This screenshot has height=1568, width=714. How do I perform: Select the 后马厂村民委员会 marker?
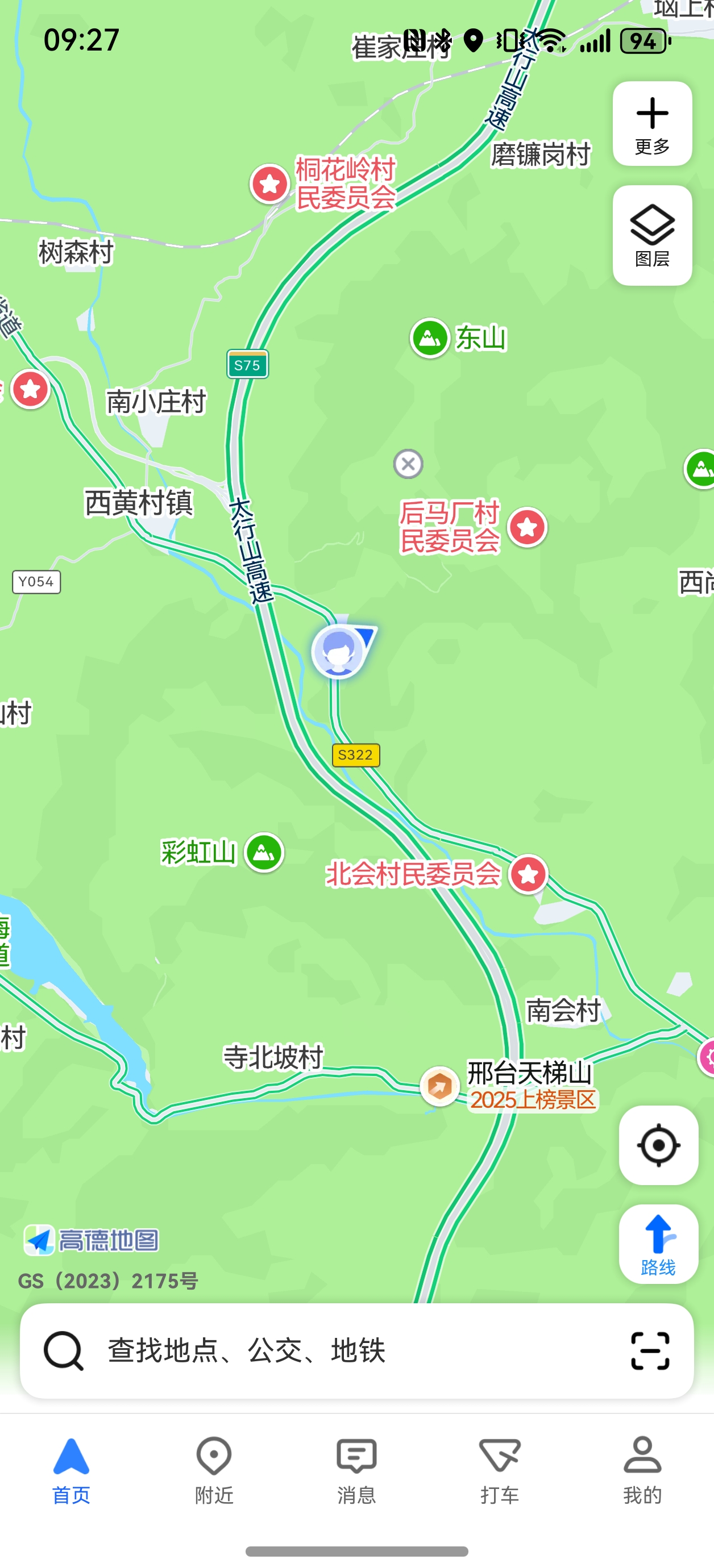coord(527,527)
